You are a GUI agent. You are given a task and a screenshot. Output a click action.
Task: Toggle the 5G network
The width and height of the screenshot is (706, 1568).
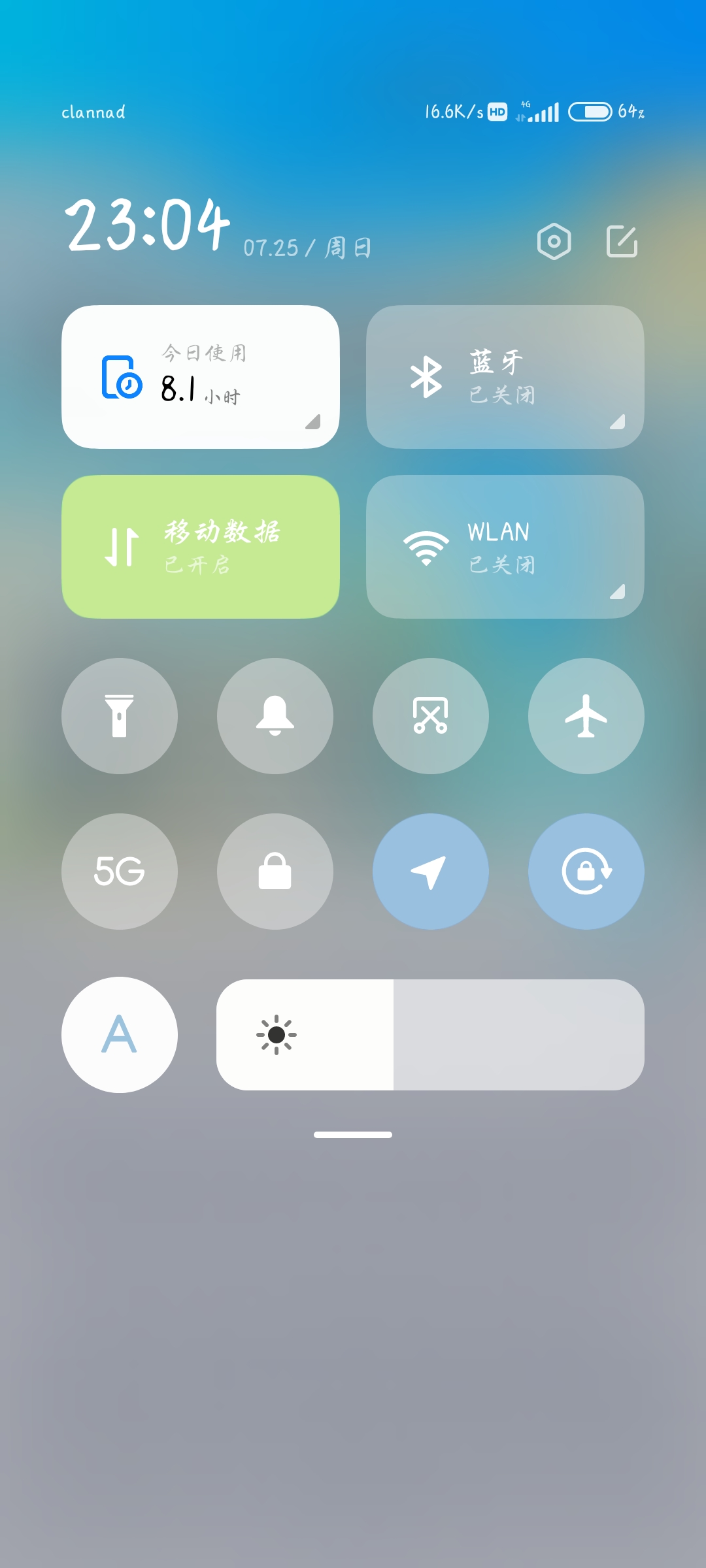(x=120, y=872)
